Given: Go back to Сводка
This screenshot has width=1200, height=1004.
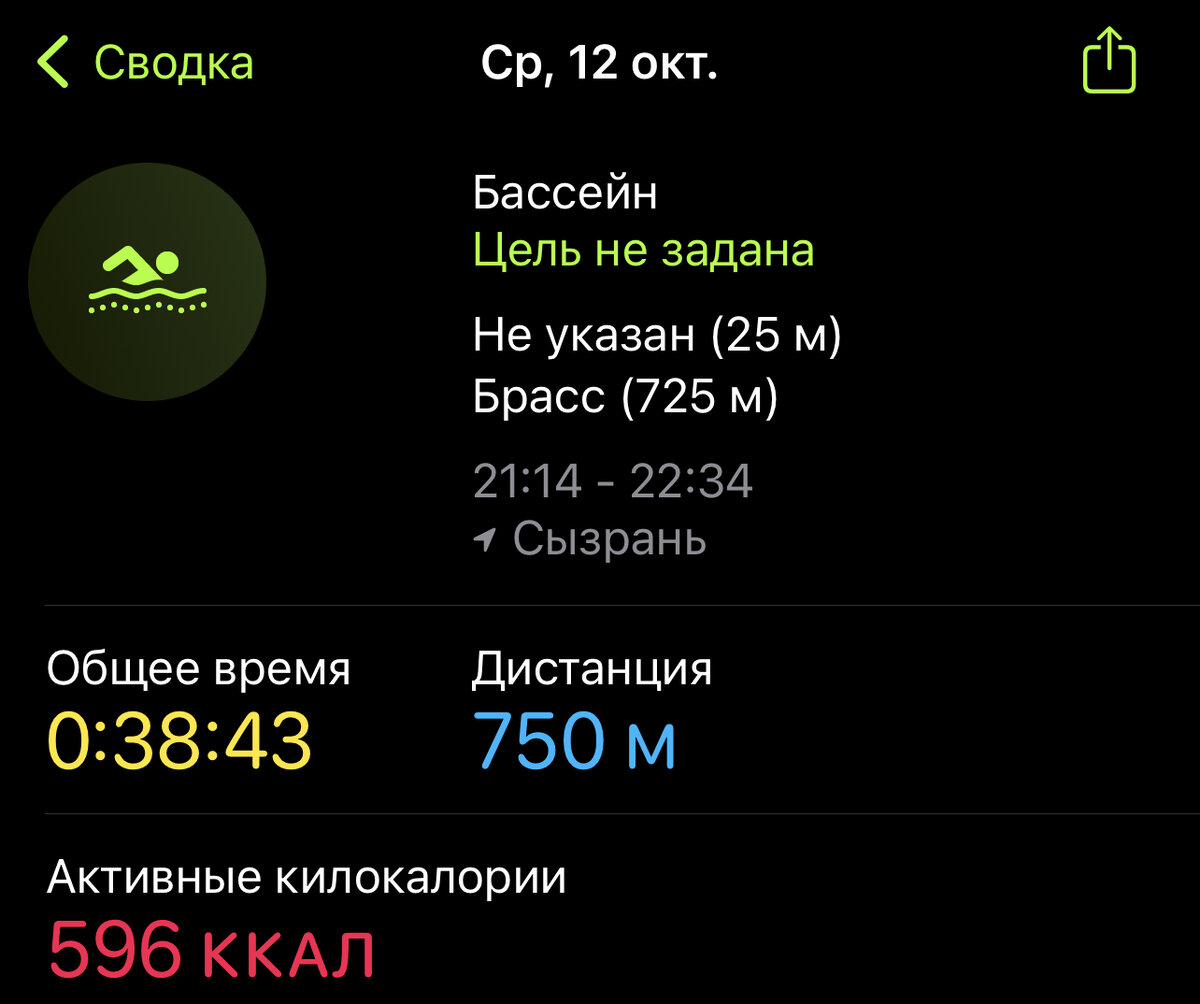Looking at the screenshot, I should [146, 63].
